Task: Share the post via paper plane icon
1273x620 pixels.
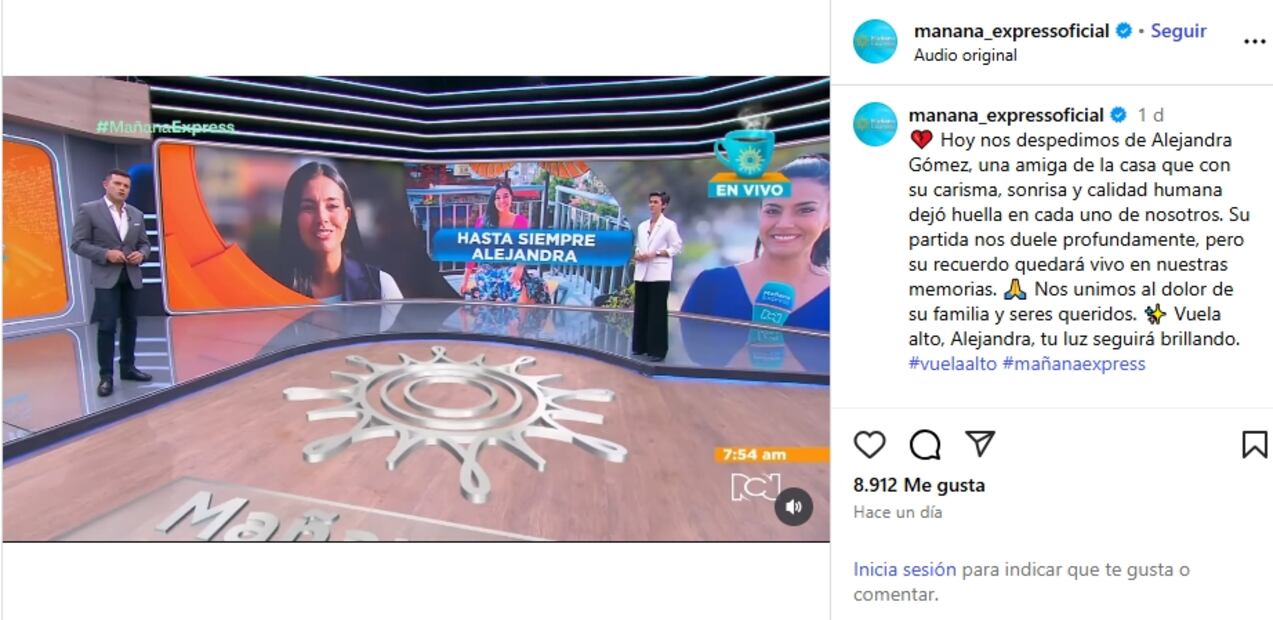Action: coord(980,444)
